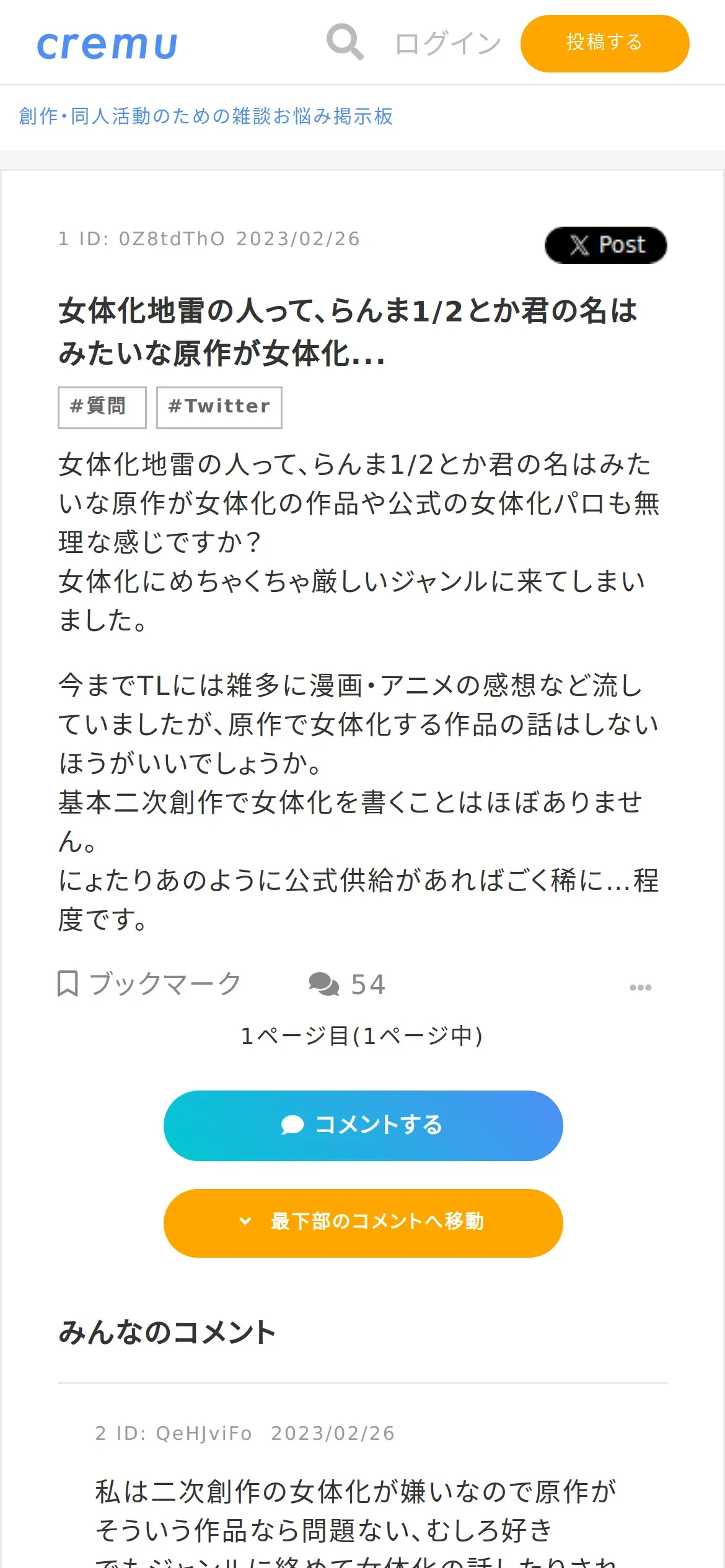Go to cremu home via logo
This screenshot has width=725, height=1568.
(107, 45)
